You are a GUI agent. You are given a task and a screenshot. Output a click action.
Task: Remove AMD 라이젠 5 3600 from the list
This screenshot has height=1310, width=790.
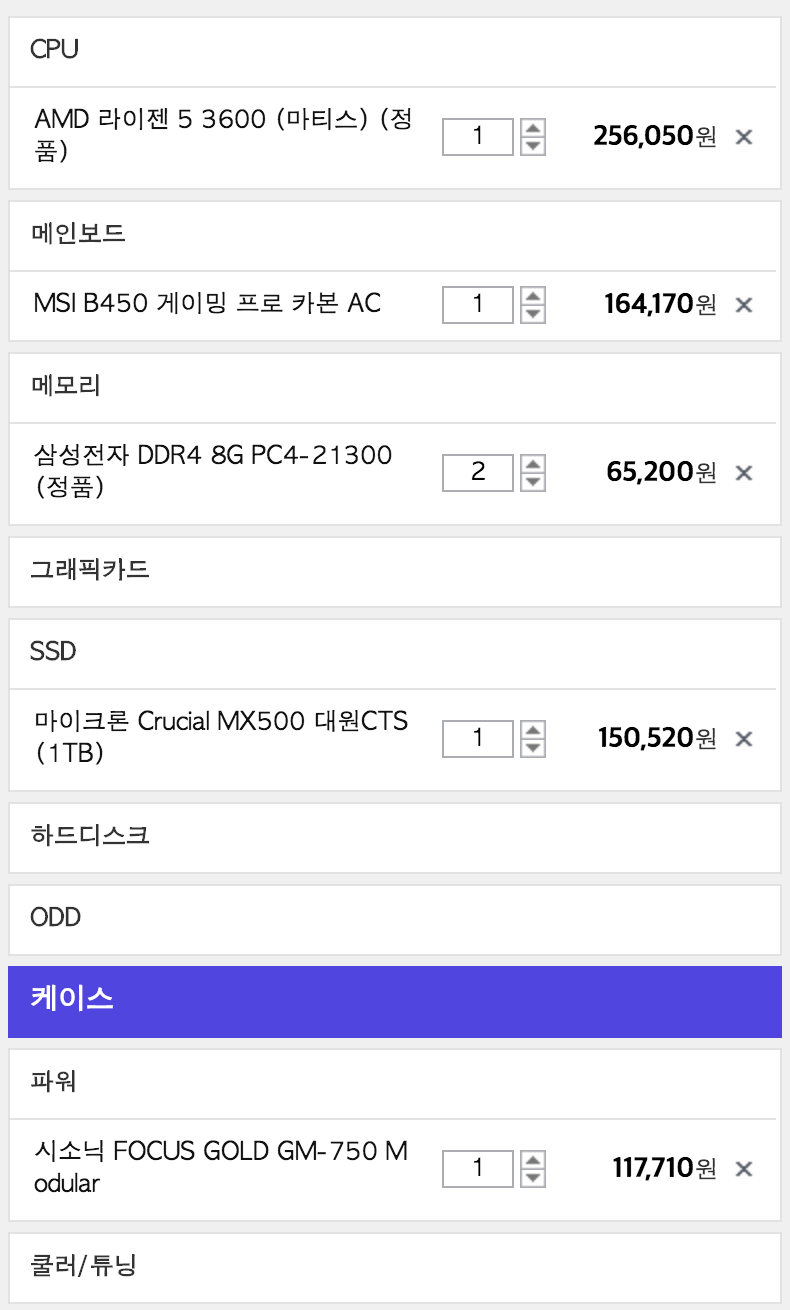click(x=744, y=136)
